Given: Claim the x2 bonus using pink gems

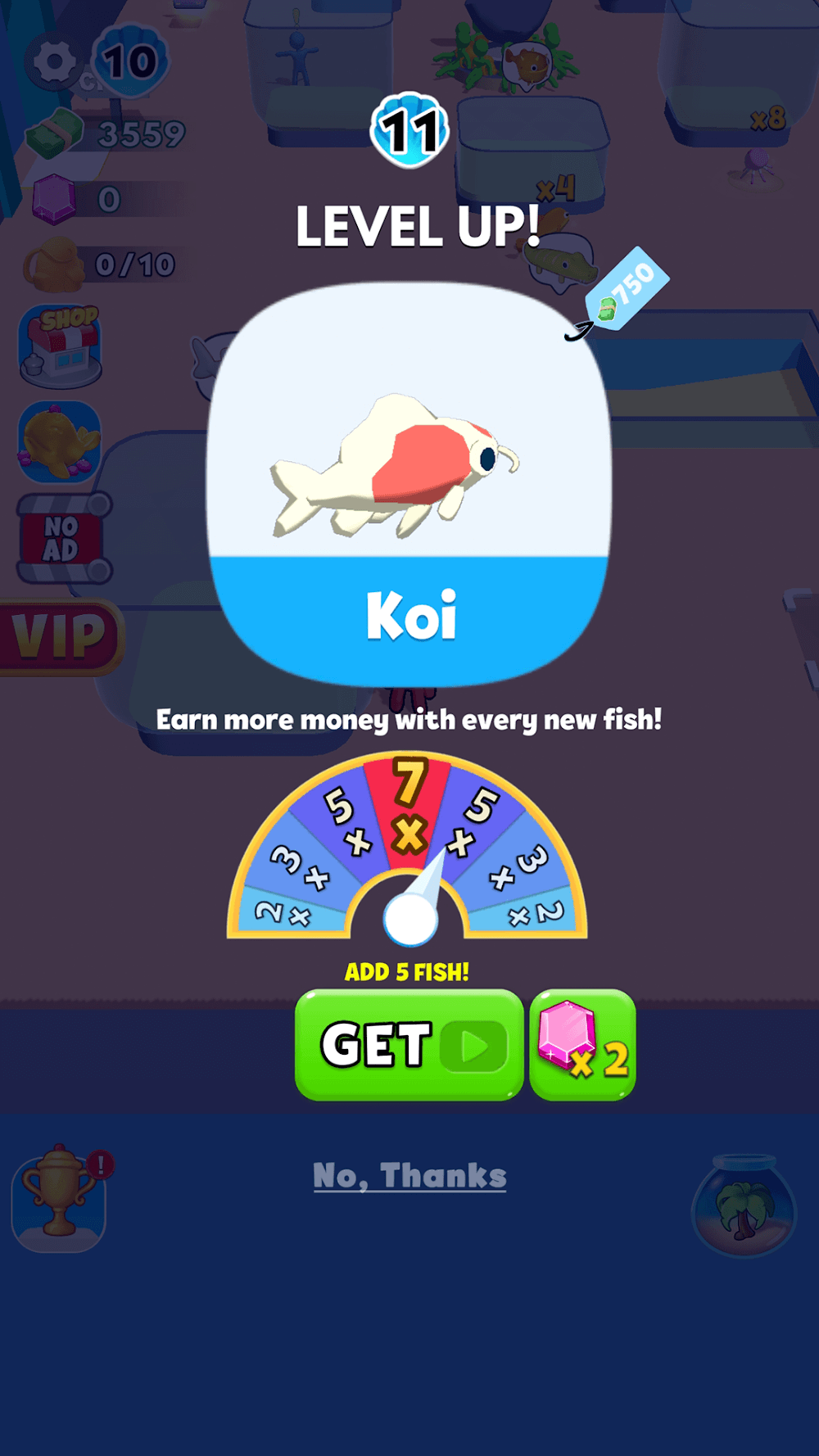Looking at the screenshot, I should point(582,1045).
